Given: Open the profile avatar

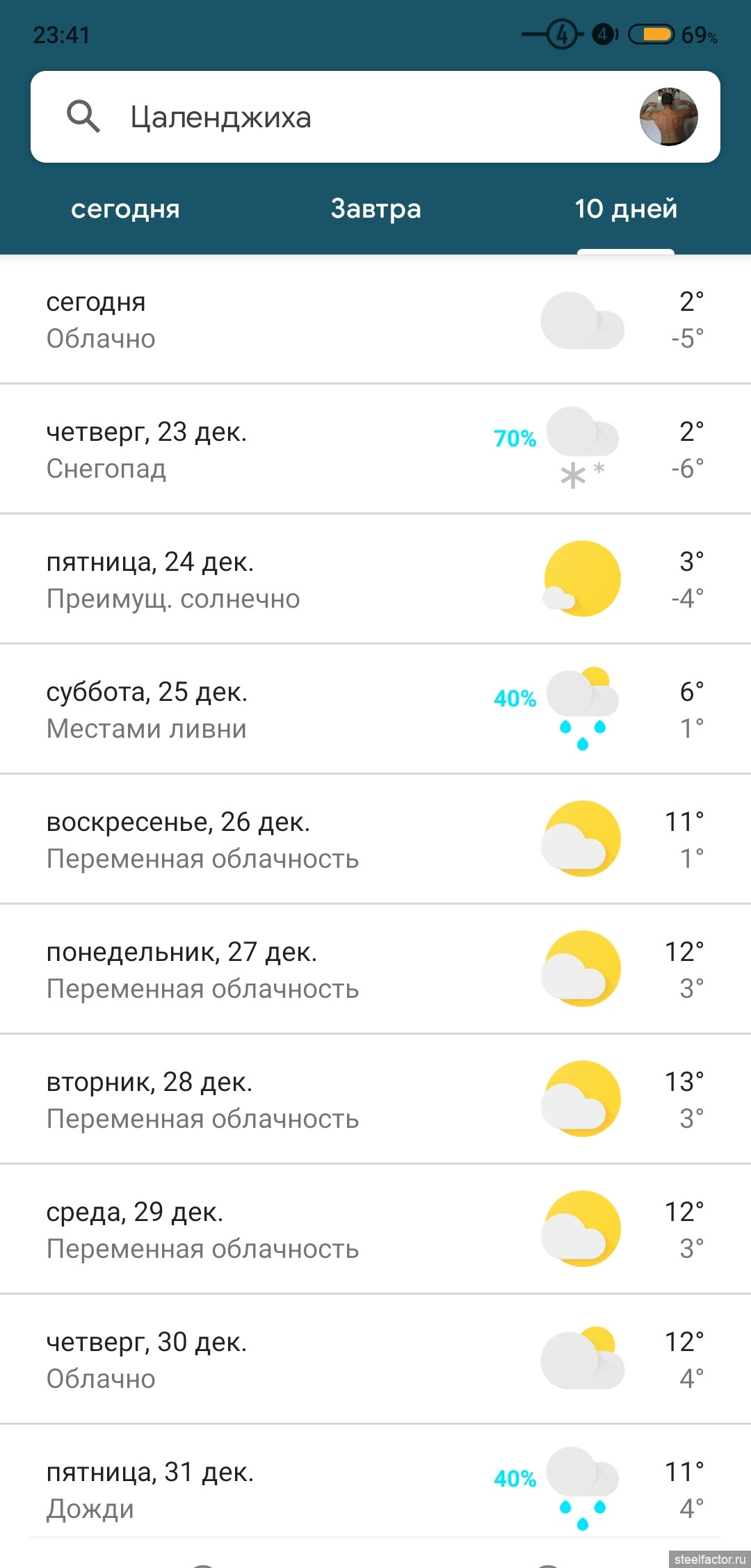Looking at the screenshot, I should coord(669,117).
